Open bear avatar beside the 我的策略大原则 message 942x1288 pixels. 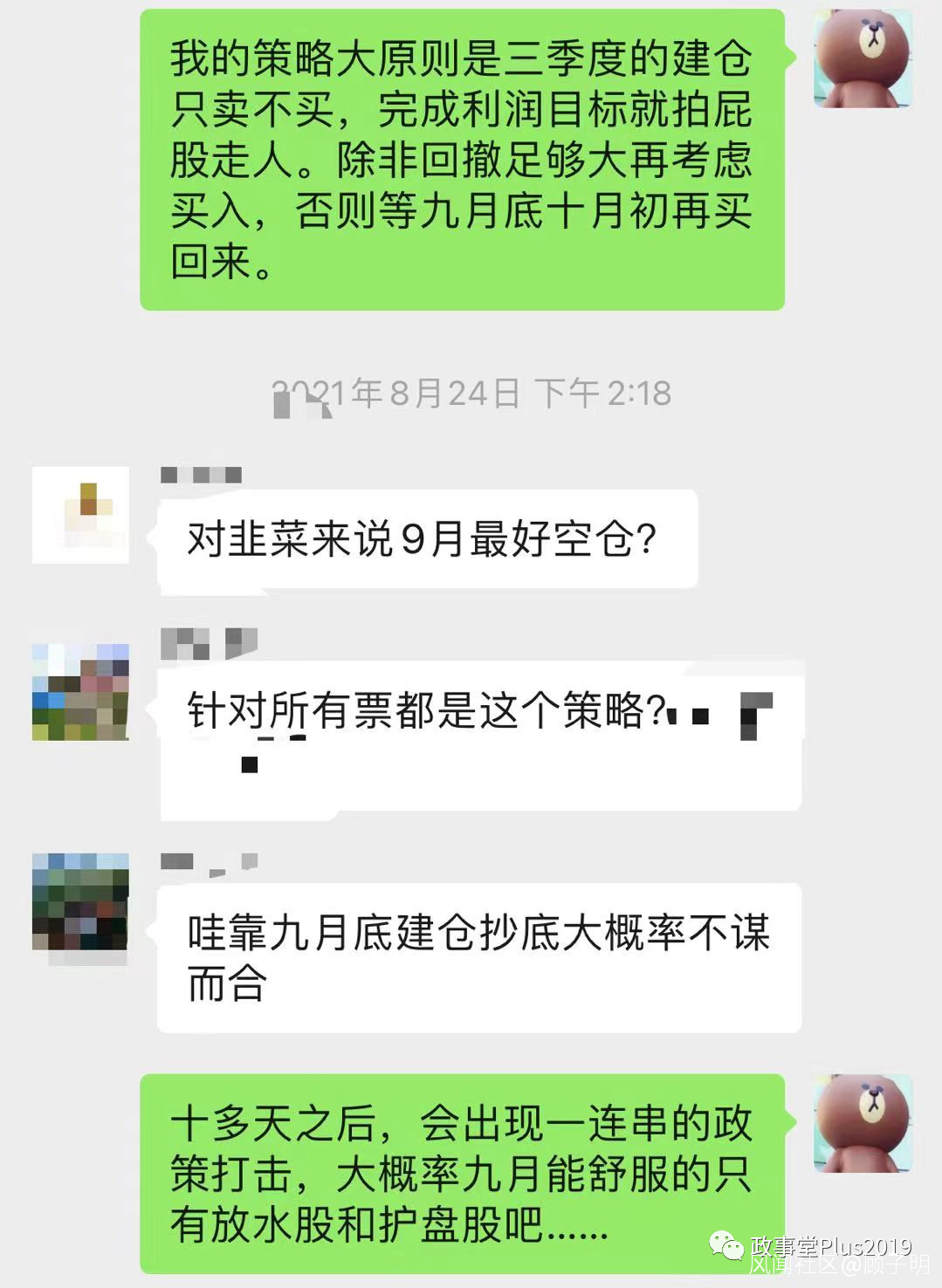coord(863,58)
